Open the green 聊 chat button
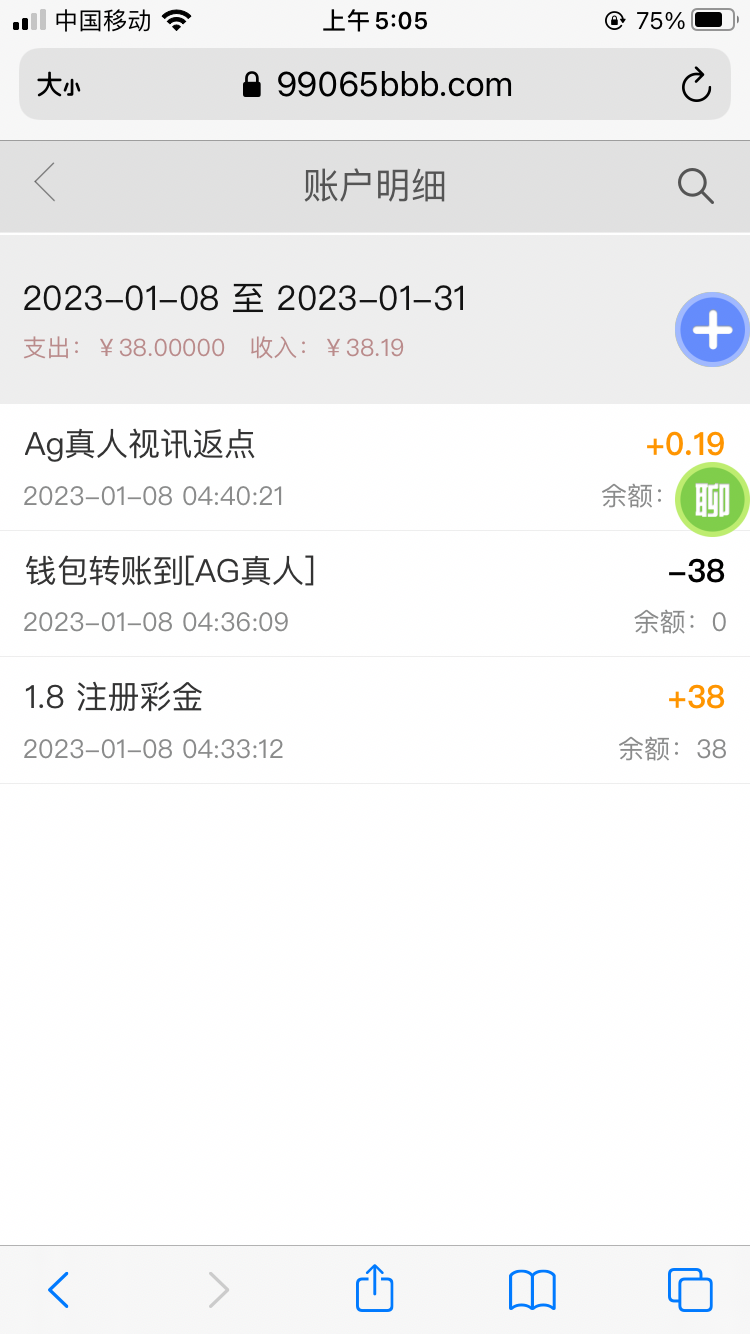 (712, 499)
